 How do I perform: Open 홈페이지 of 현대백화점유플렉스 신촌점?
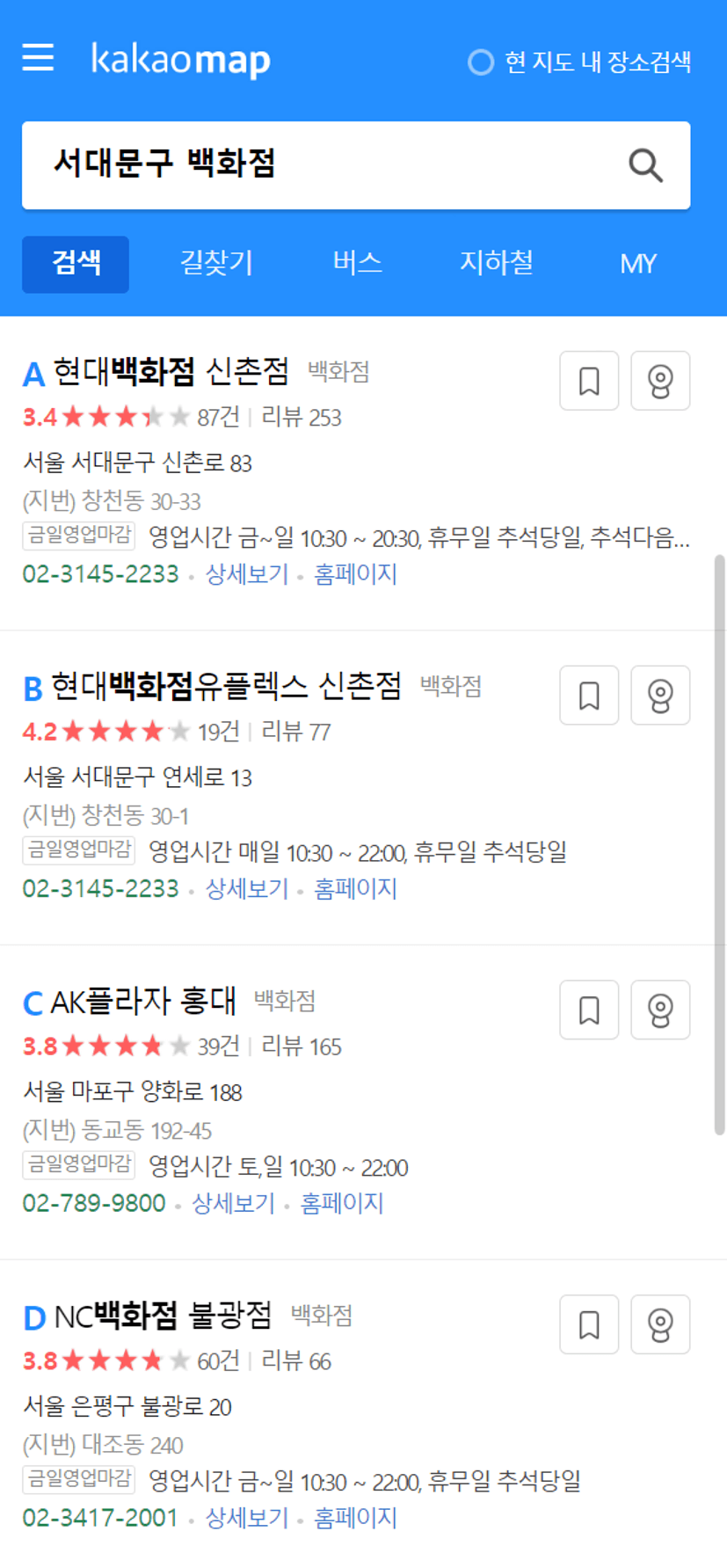pyautogui.click(x=356, y=888)
